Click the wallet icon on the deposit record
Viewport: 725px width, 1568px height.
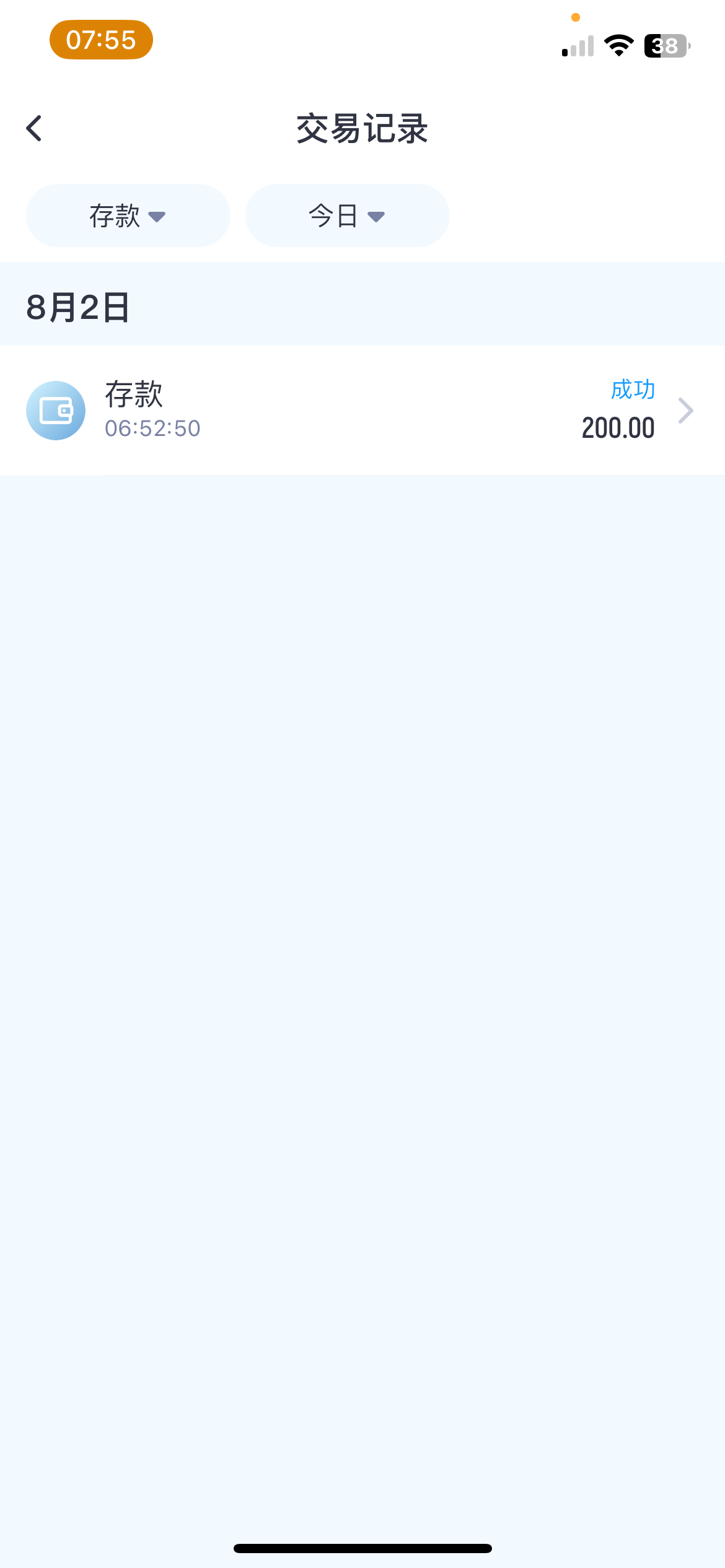point(56,410)
